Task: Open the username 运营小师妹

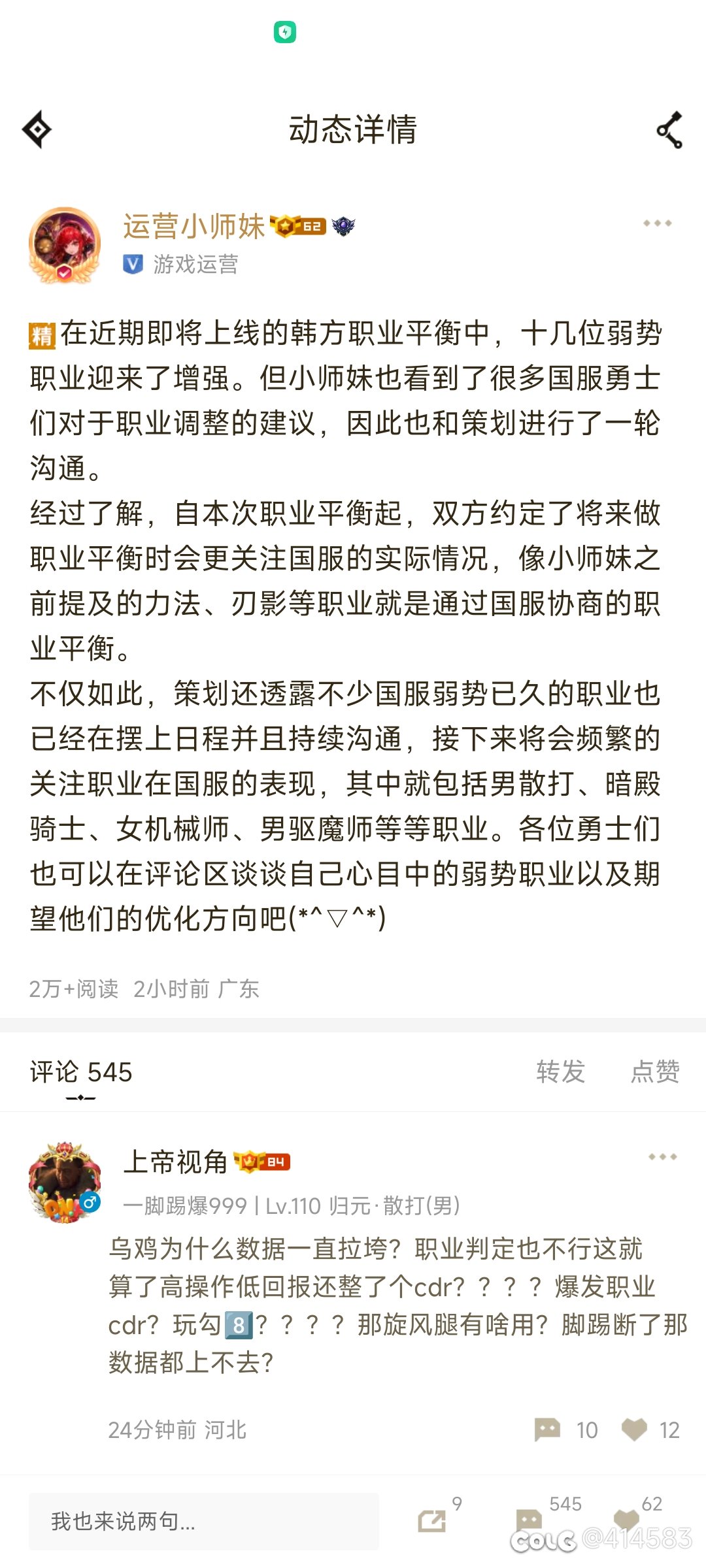Action: [193, 226]
